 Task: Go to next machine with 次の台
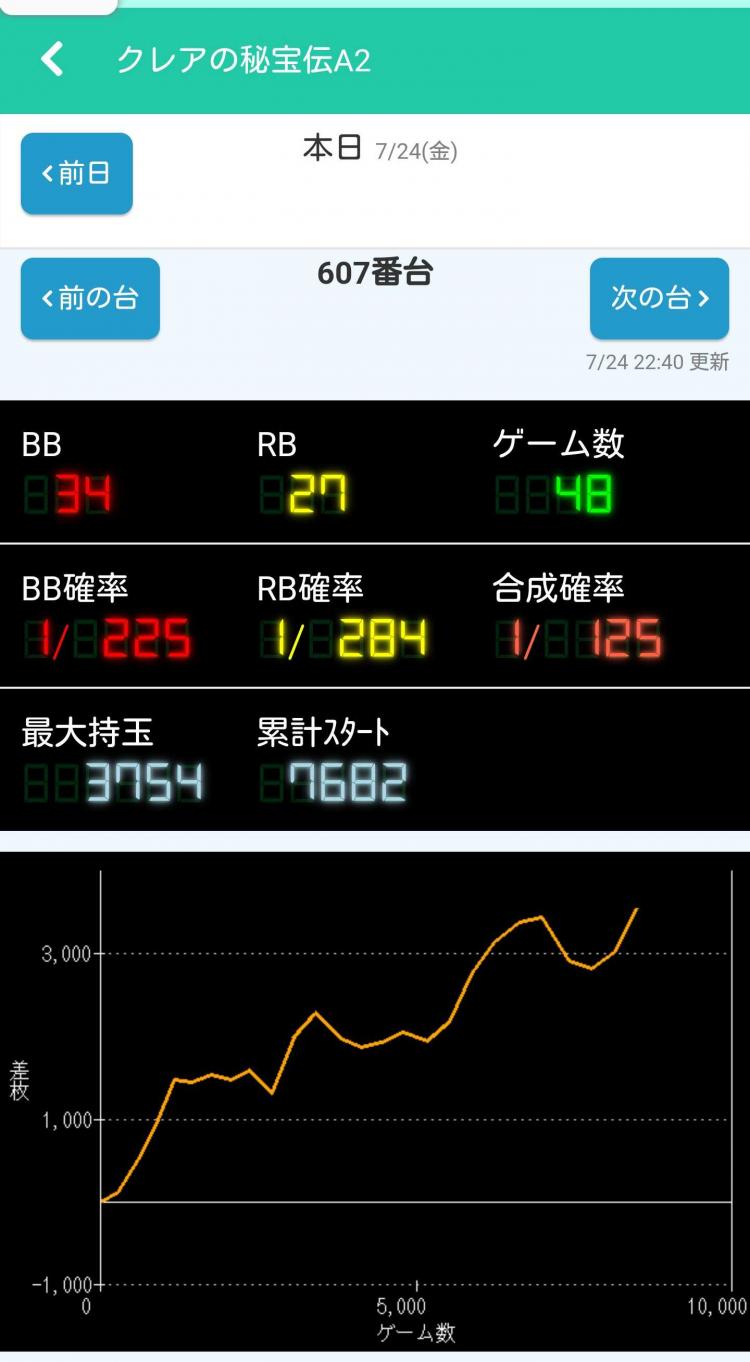point(659,298)
